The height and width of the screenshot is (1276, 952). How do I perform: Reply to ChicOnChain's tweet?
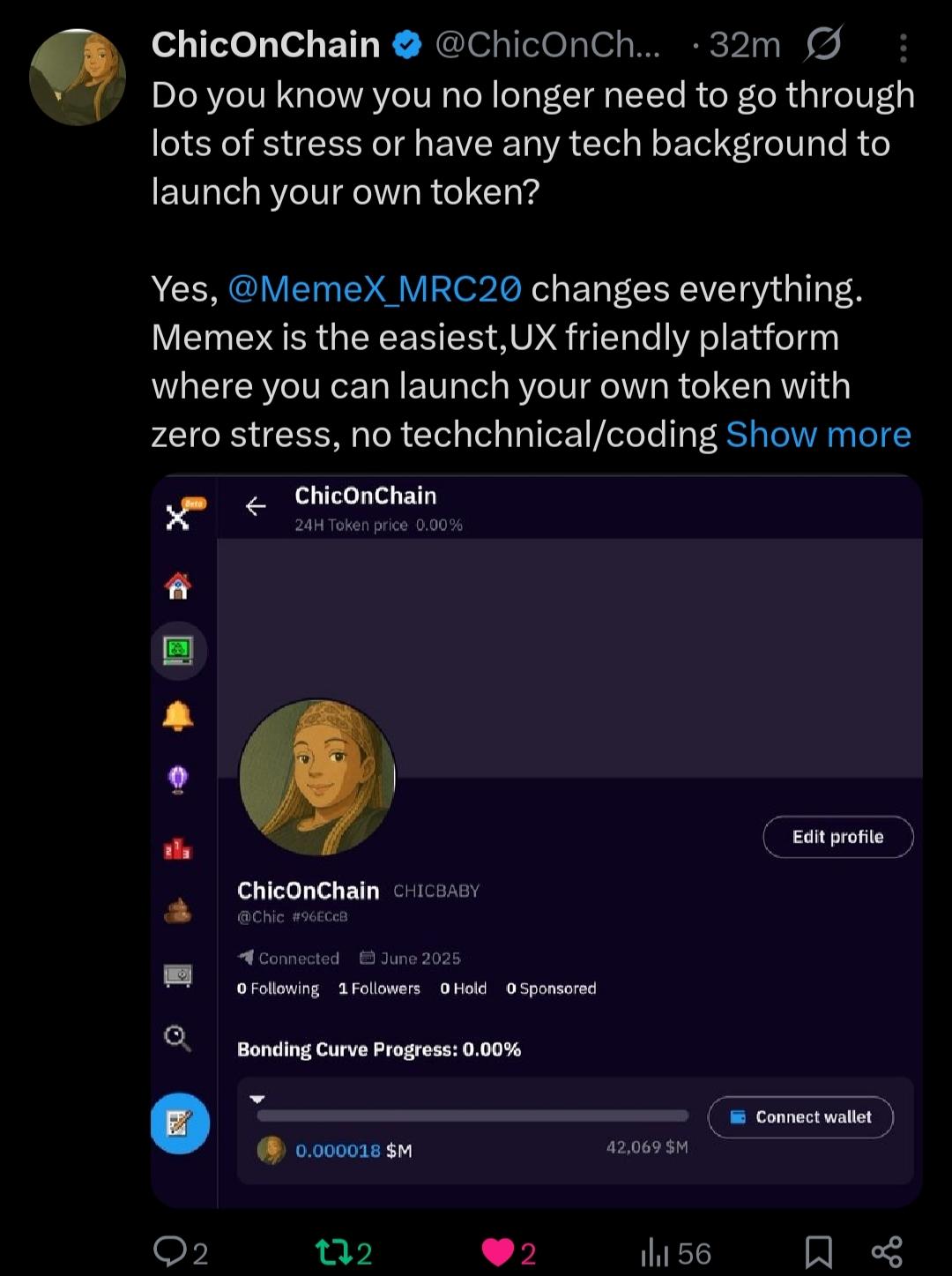pyautogui.click(x=180, y=1252)
